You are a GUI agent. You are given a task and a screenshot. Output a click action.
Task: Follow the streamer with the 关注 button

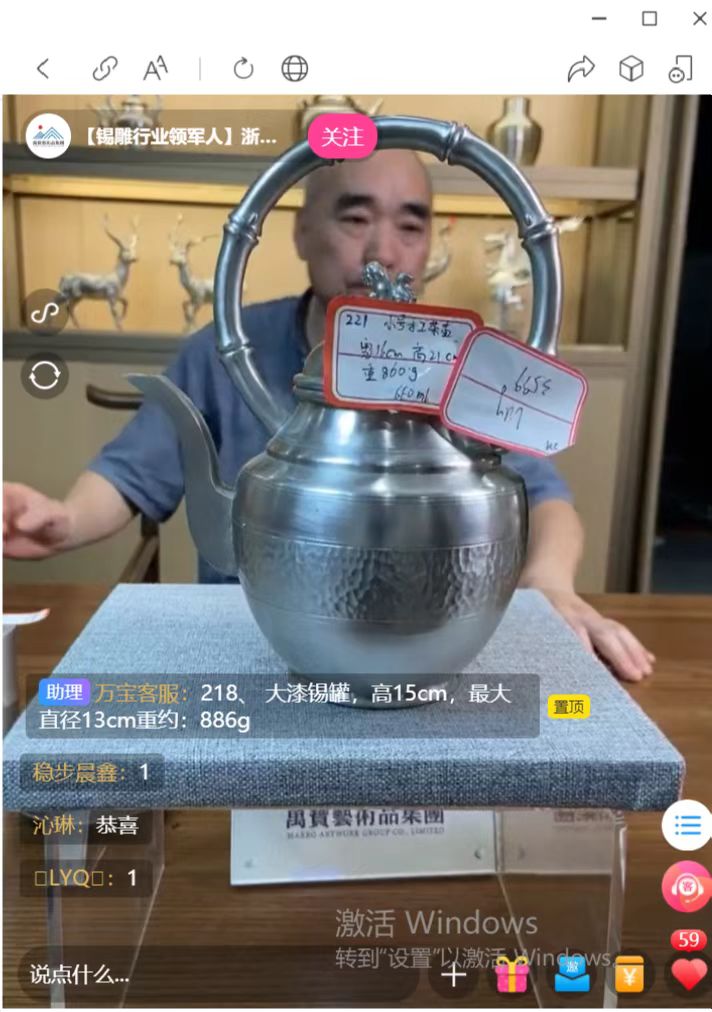(342, 136)
